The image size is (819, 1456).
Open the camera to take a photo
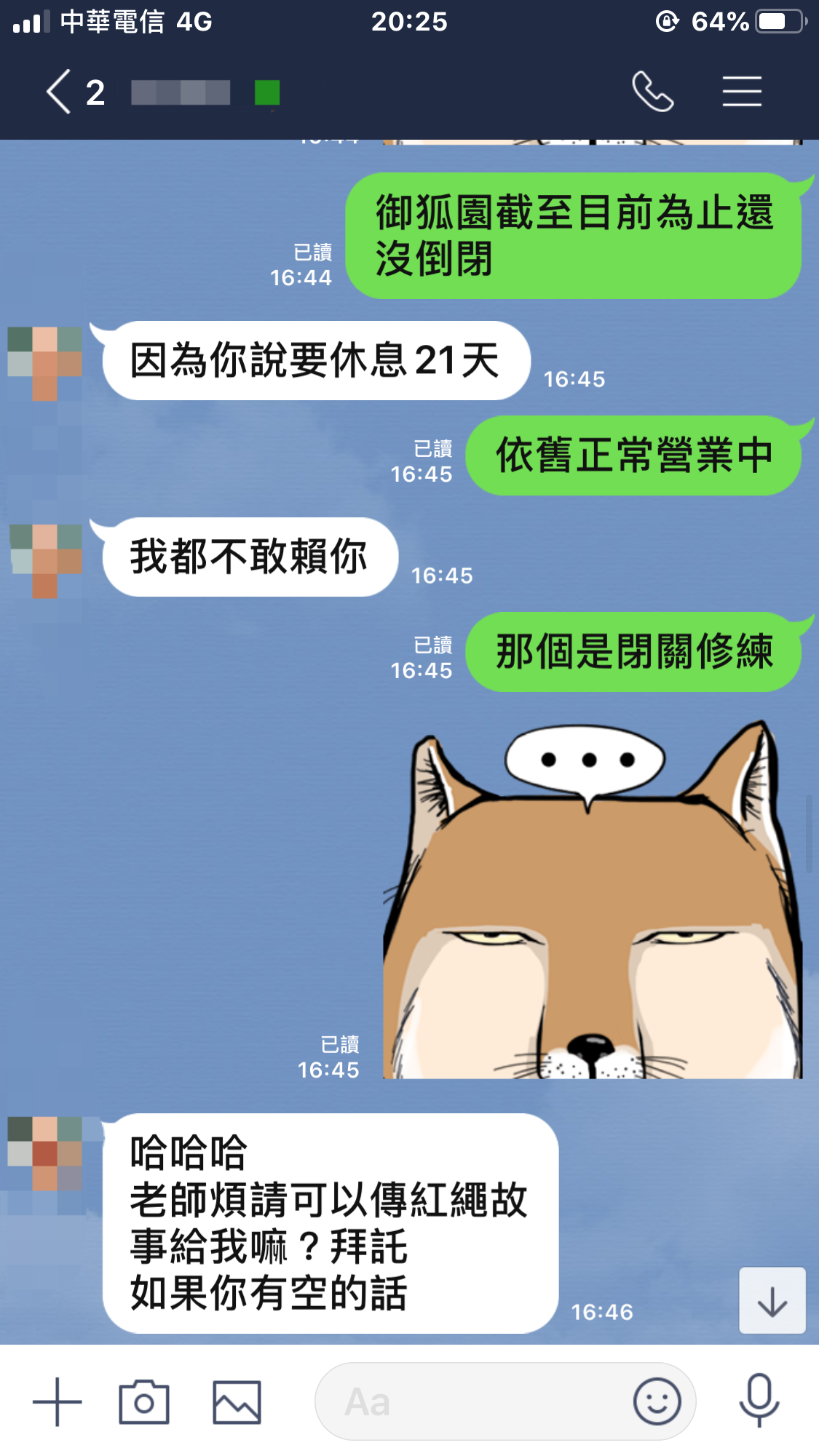pos(144,1401)
